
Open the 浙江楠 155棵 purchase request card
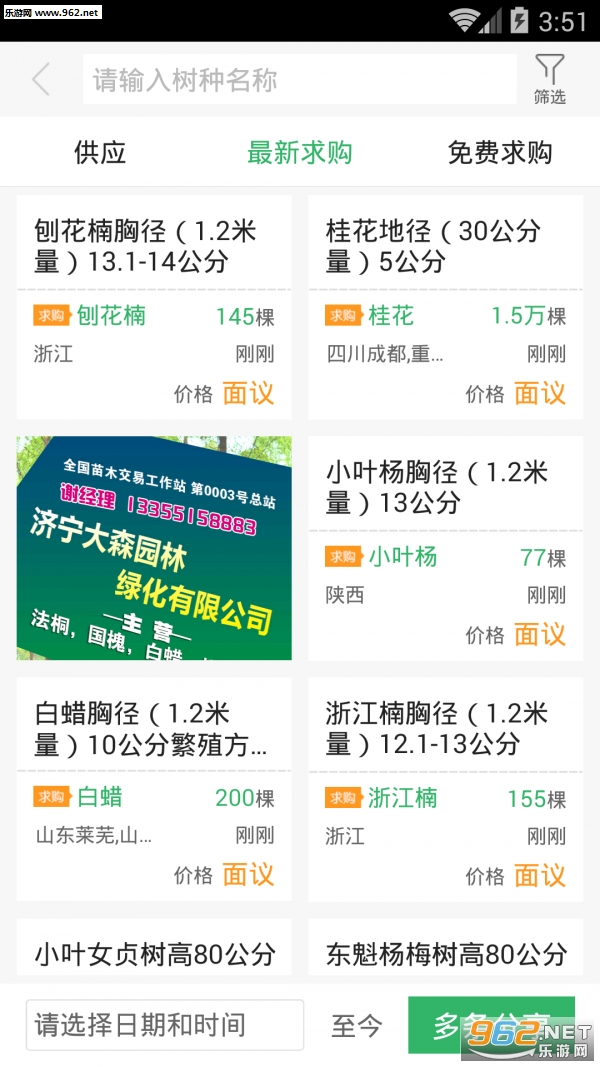[445, 789]
